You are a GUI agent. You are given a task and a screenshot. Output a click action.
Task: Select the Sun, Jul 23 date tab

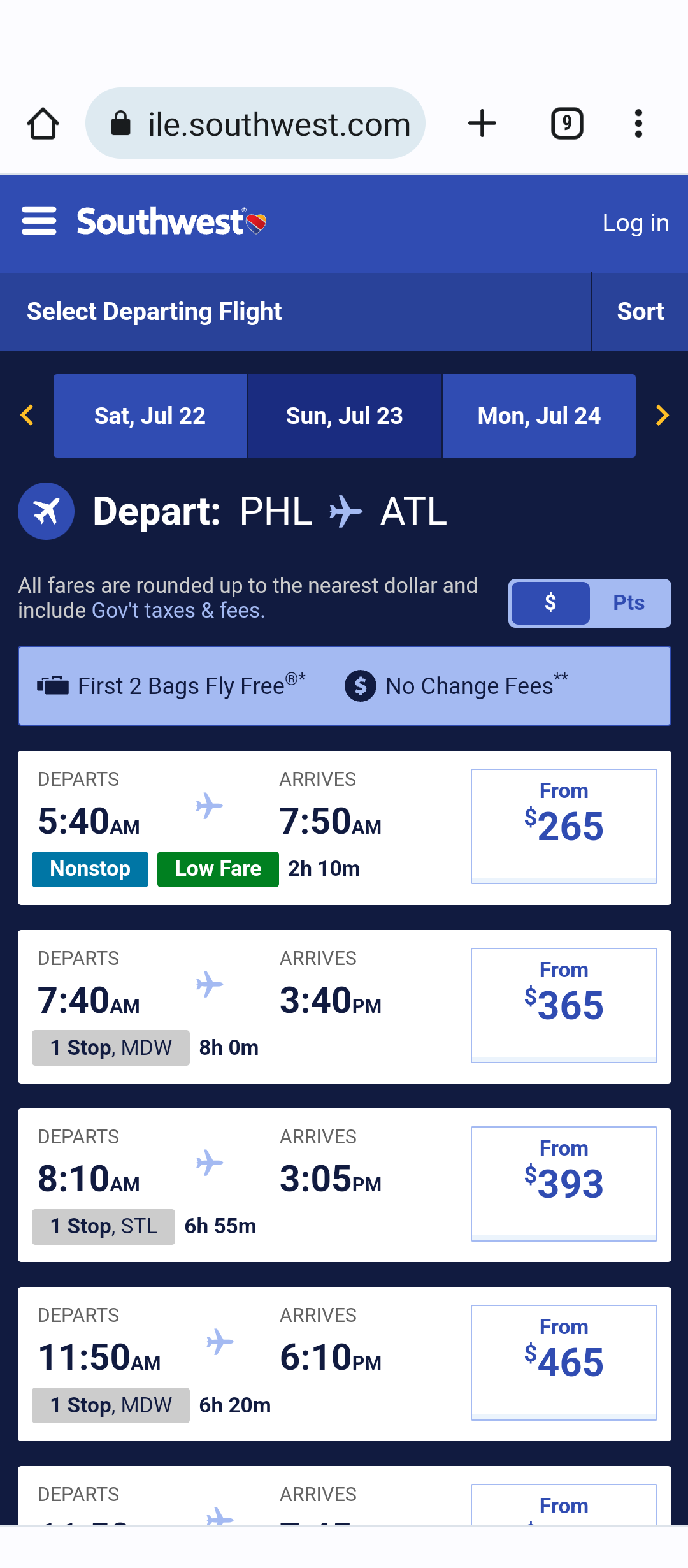(344, 416)
